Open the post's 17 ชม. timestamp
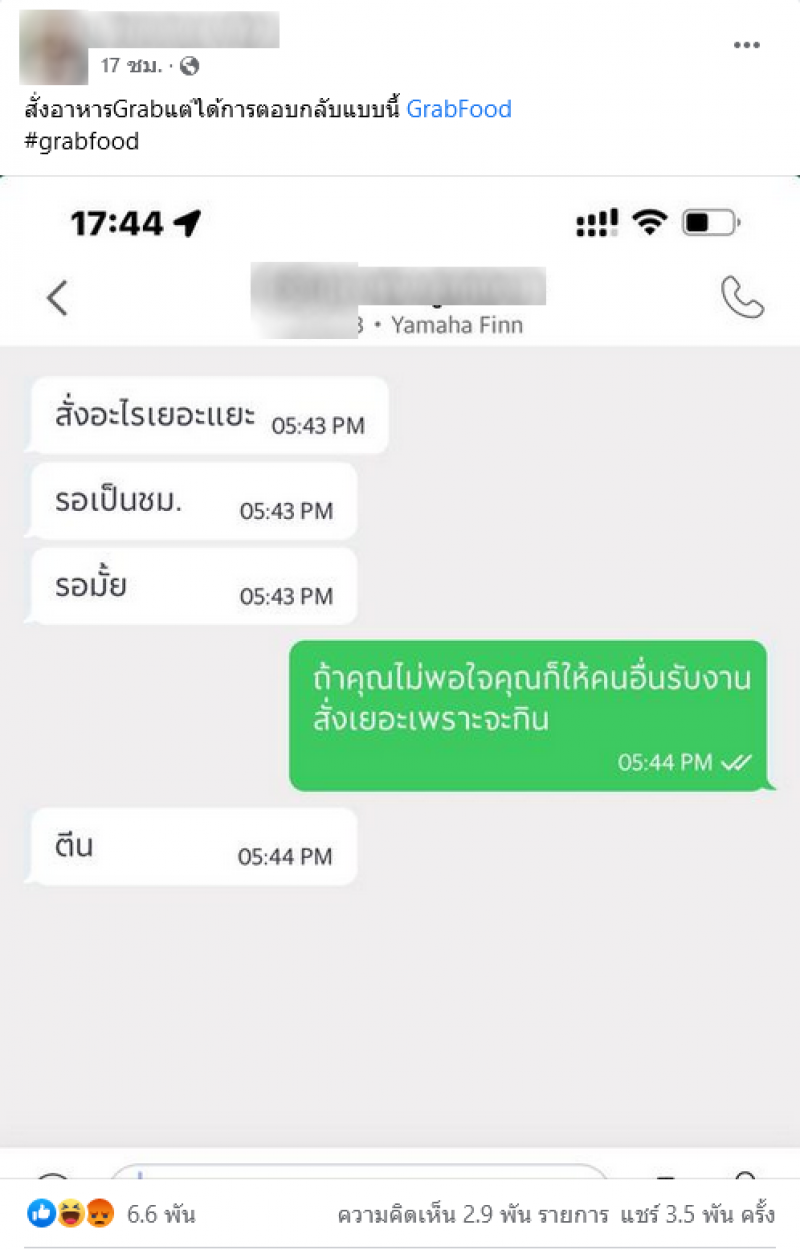Viewport: 800px width, 1250px height. 135,67
